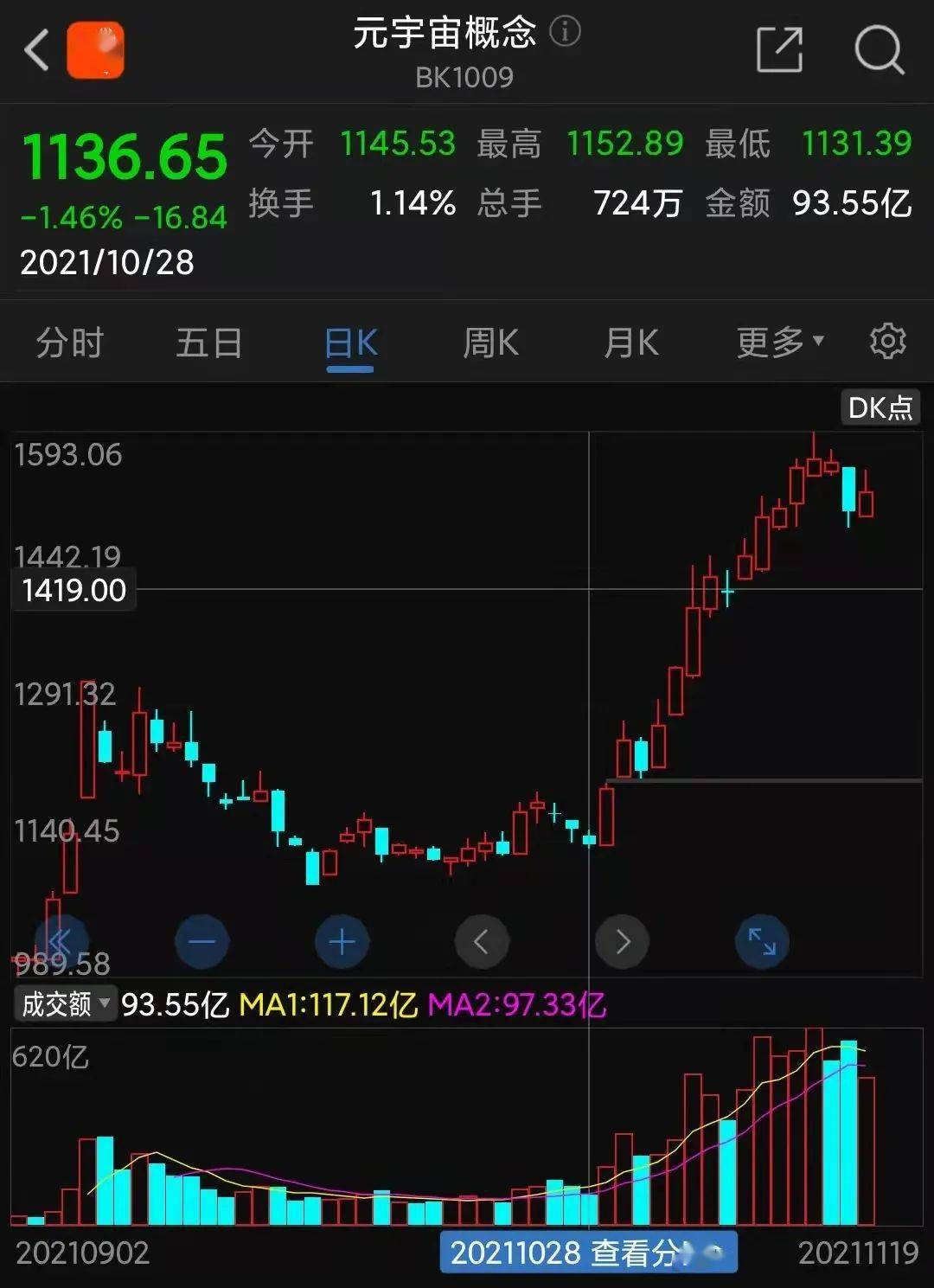Zoom in chart with the plus icon
The image size is (934, 1288).
[x=342, y=941]
